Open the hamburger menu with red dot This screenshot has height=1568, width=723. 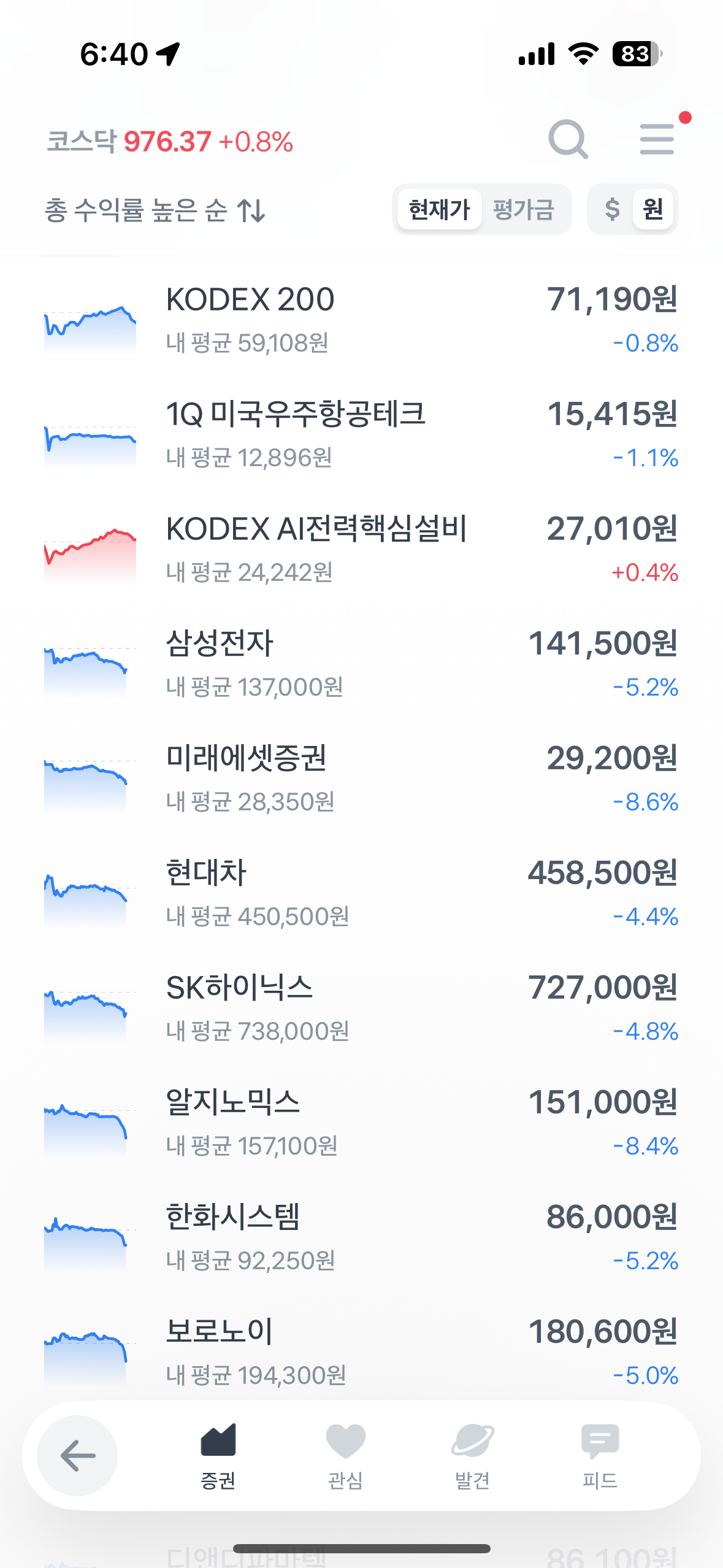[657, 139]
